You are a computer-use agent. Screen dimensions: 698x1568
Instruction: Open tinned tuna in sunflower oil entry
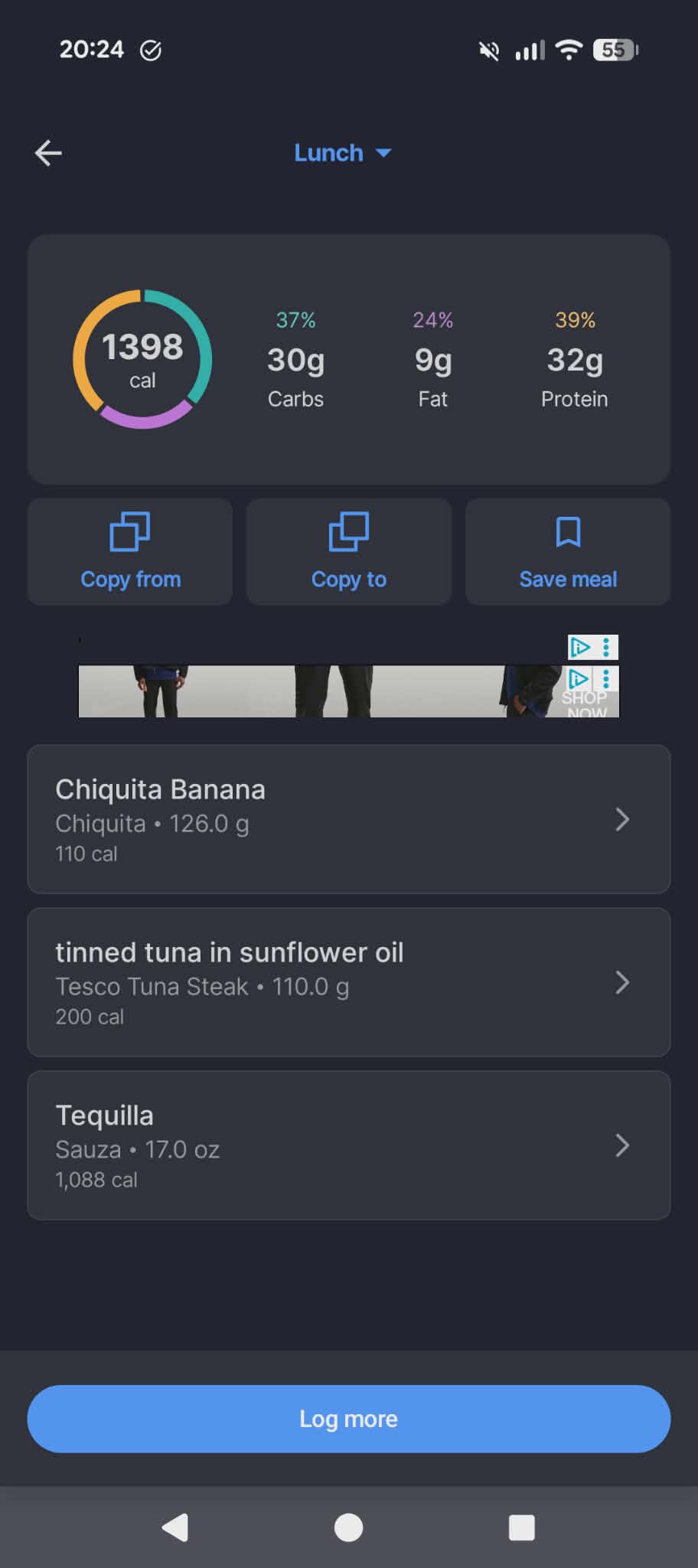(x=349, y=982)
